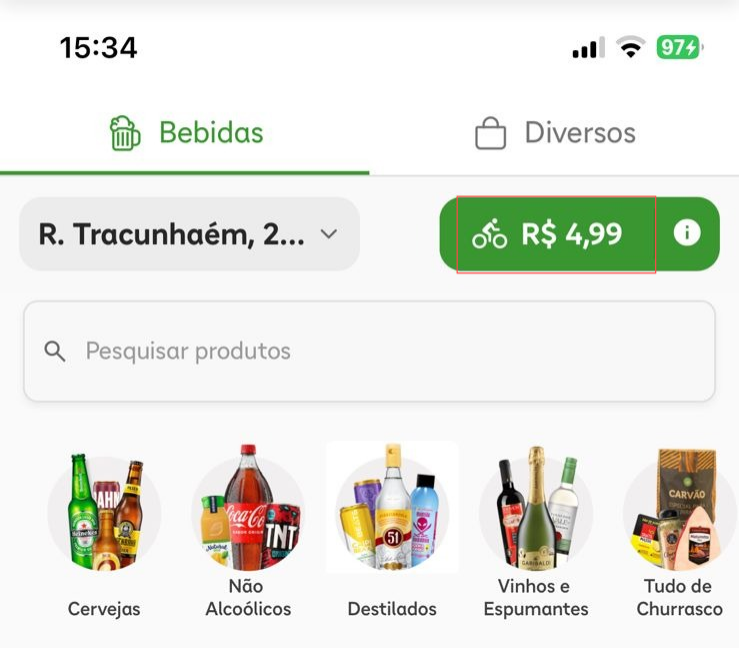Screen dimensions: 739x648
Task: Open the Cervejas category
Action: [104, 532]
